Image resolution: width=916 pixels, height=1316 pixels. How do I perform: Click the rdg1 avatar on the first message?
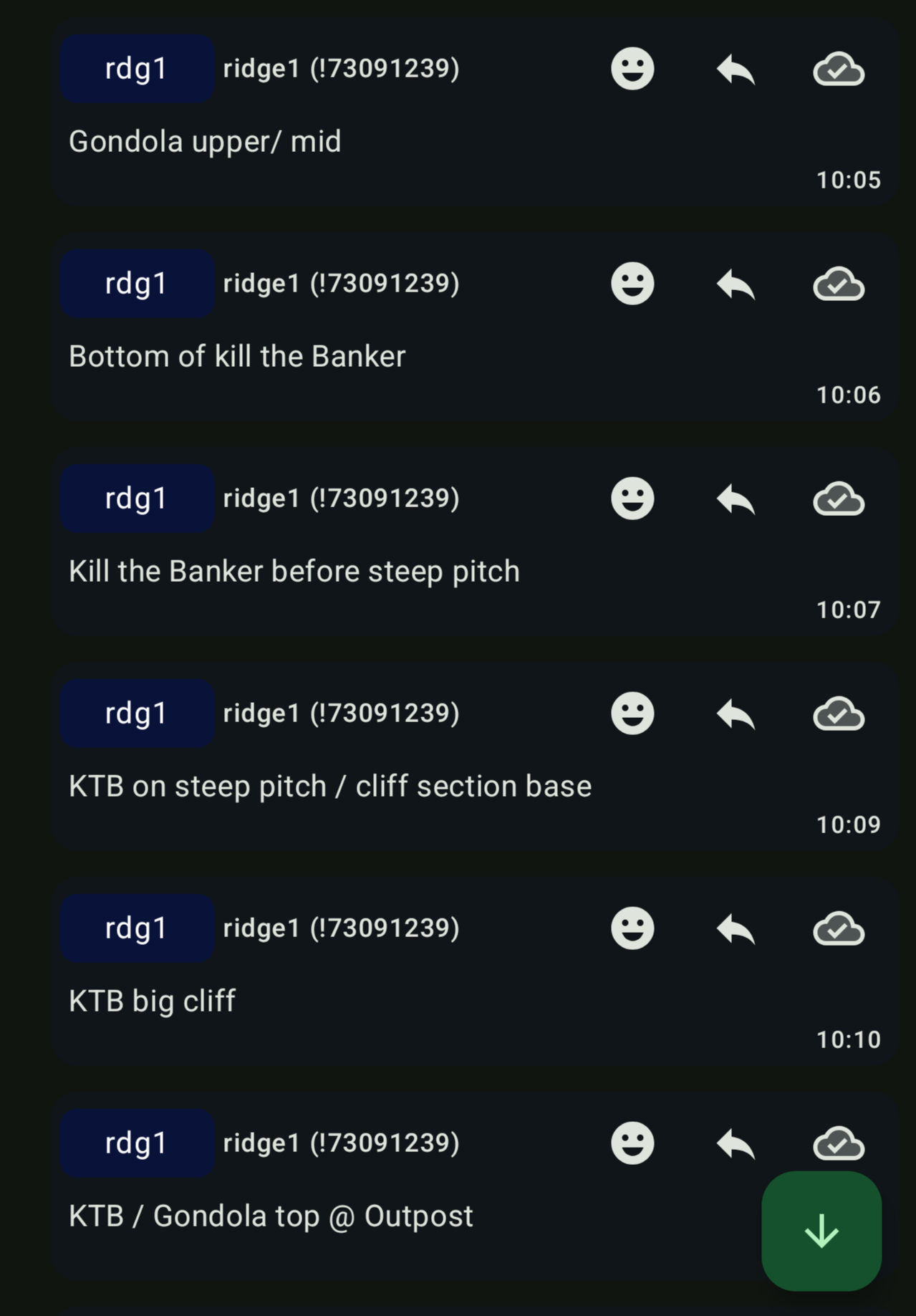pyautogui.click(x=137, y=68)
